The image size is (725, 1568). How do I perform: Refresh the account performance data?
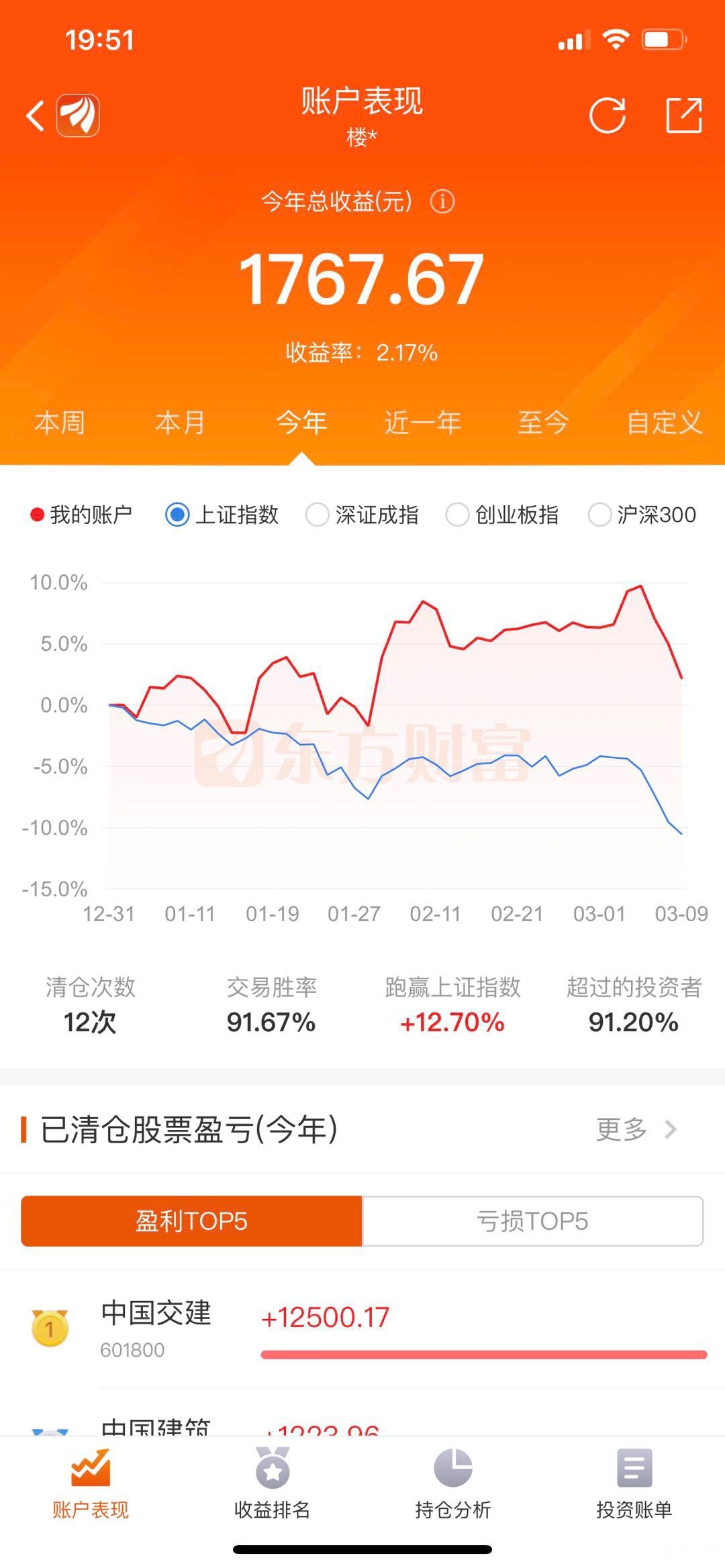click(607, 115)
